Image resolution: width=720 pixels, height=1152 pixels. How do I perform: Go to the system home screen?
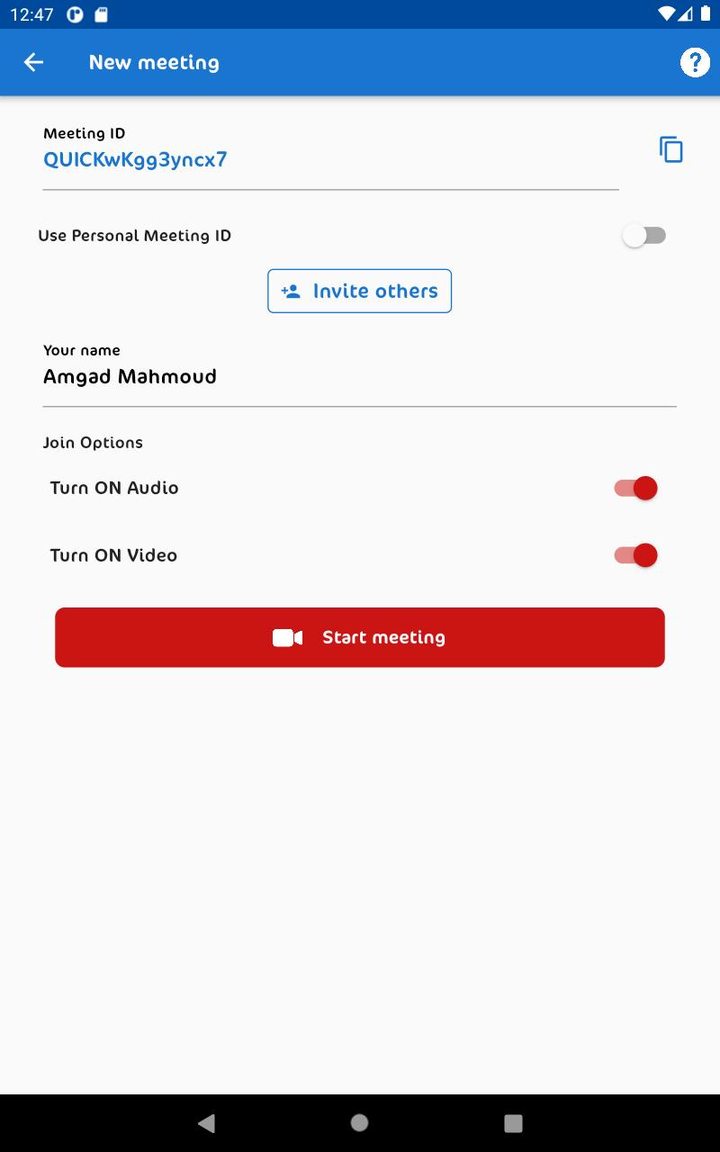click(360, 1123)
